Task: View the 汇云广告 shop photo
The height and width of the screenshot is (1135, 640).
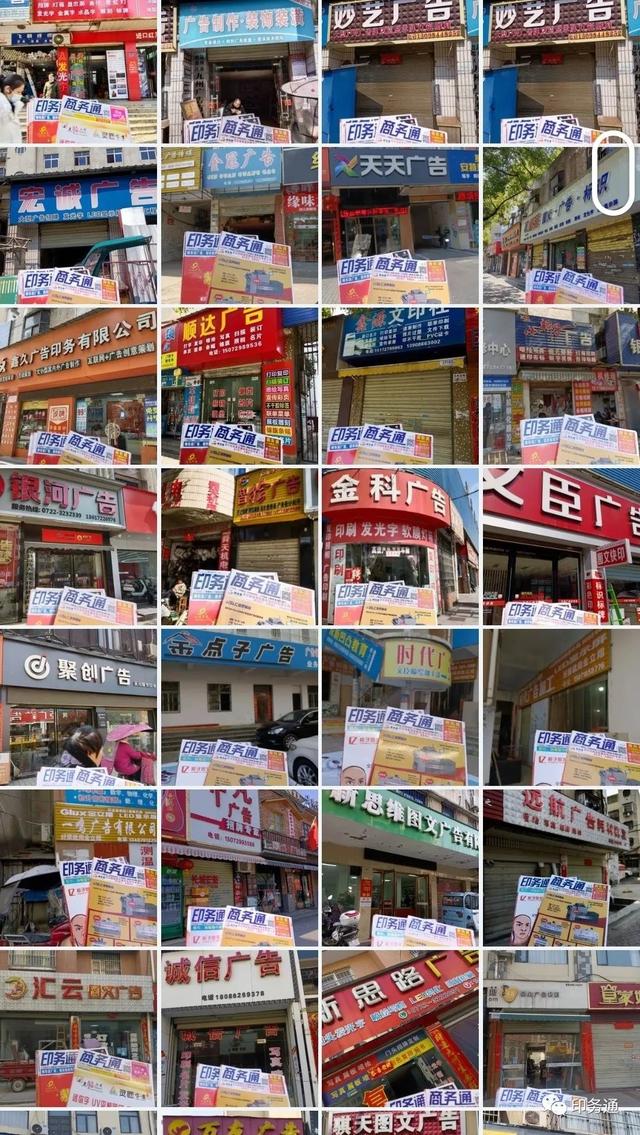Action: (x=78, y=1028)
